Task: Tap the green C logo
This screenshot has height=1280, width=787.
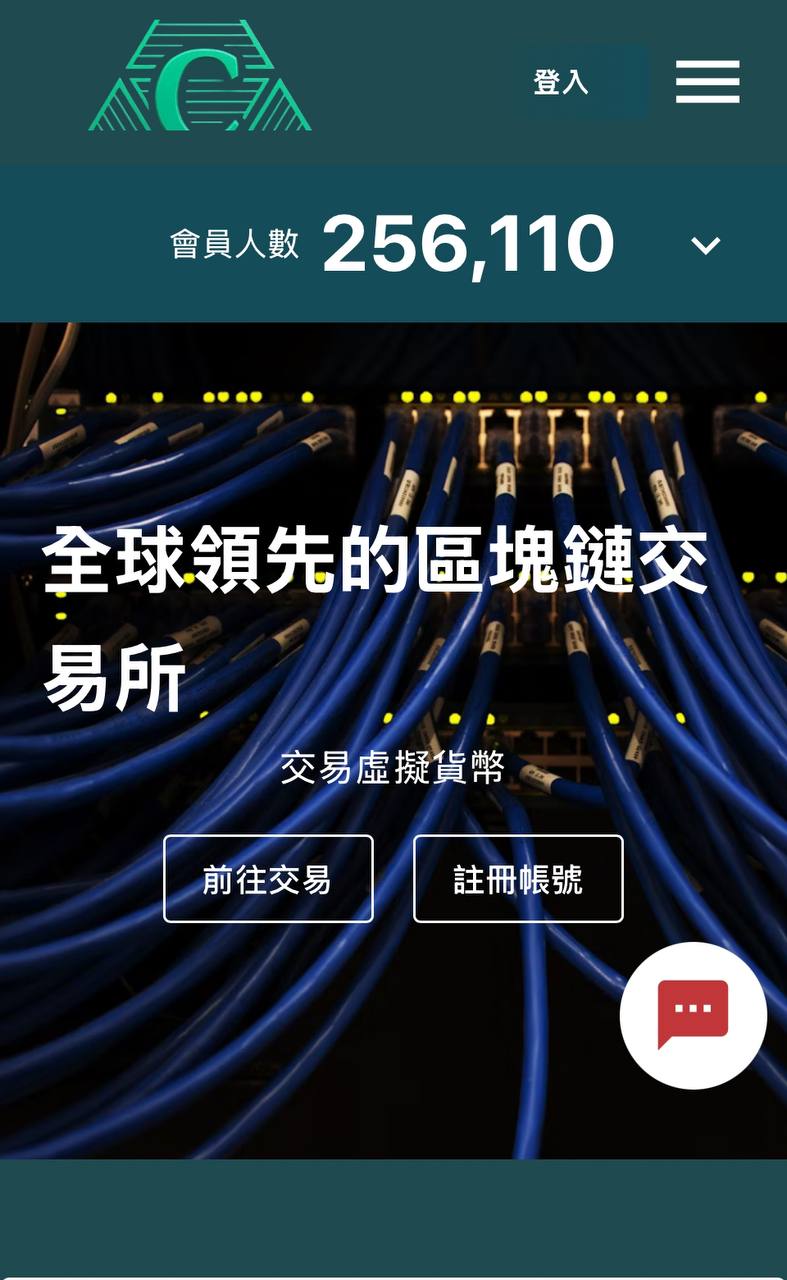Action: [x=200, y=78]
